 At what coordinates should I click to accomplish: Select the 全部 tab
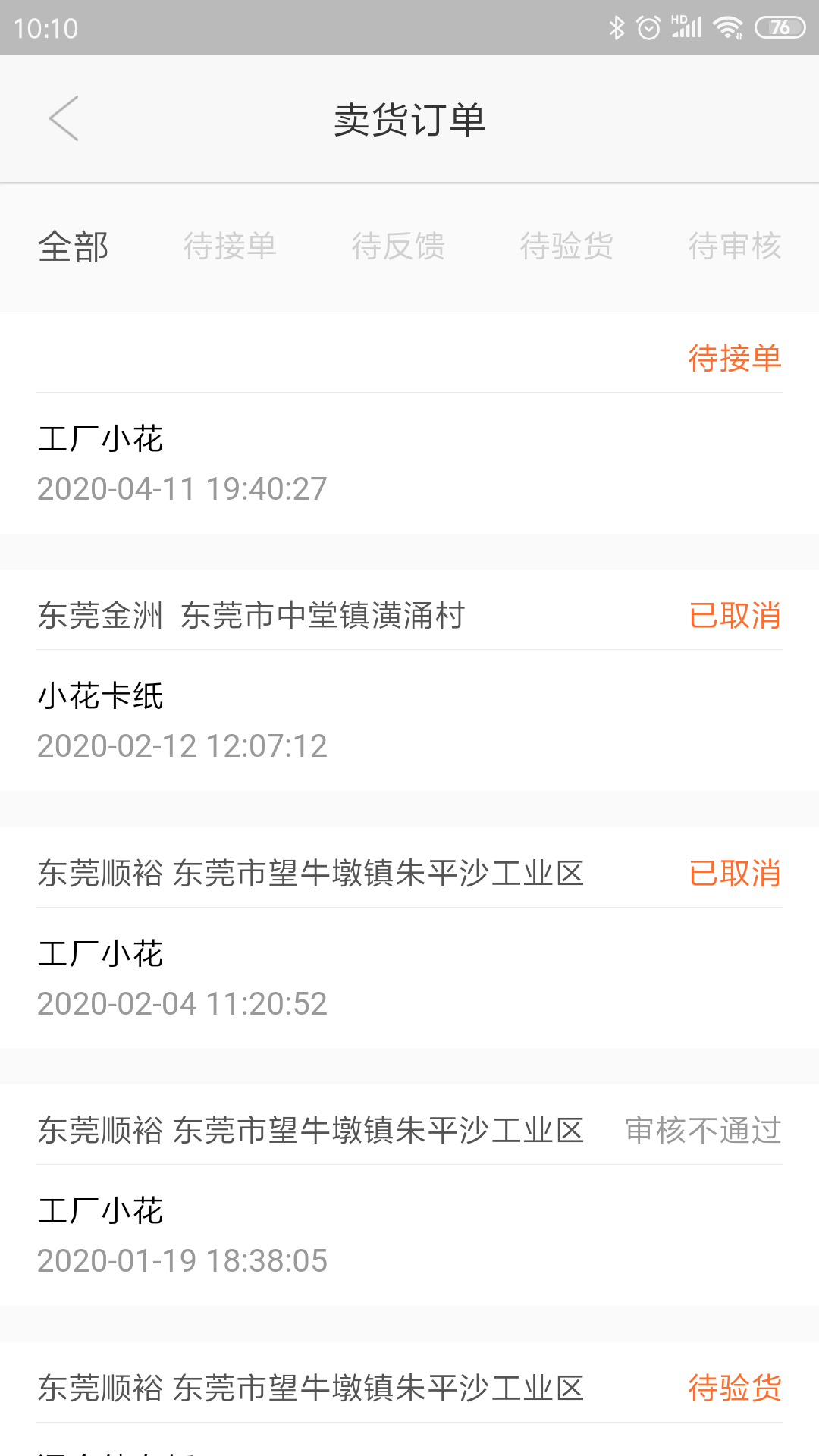(x=74, y=246)
